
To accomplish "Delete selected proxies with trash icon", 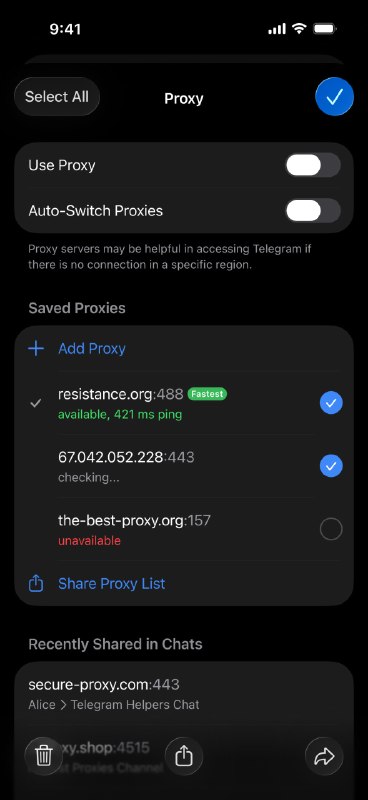I will (43, 757).
